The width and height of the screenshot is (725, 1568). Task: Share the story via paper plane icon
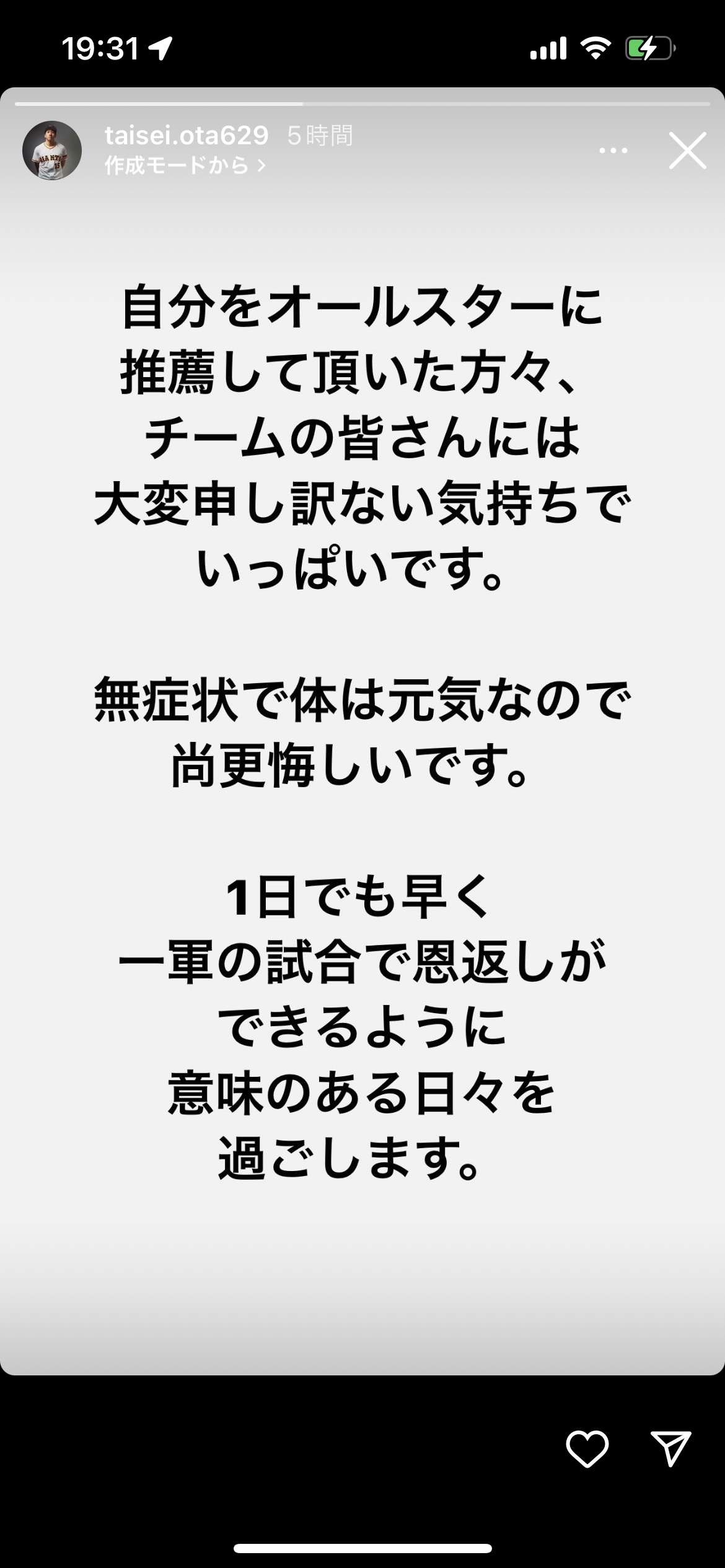(x=671, y=1448)
